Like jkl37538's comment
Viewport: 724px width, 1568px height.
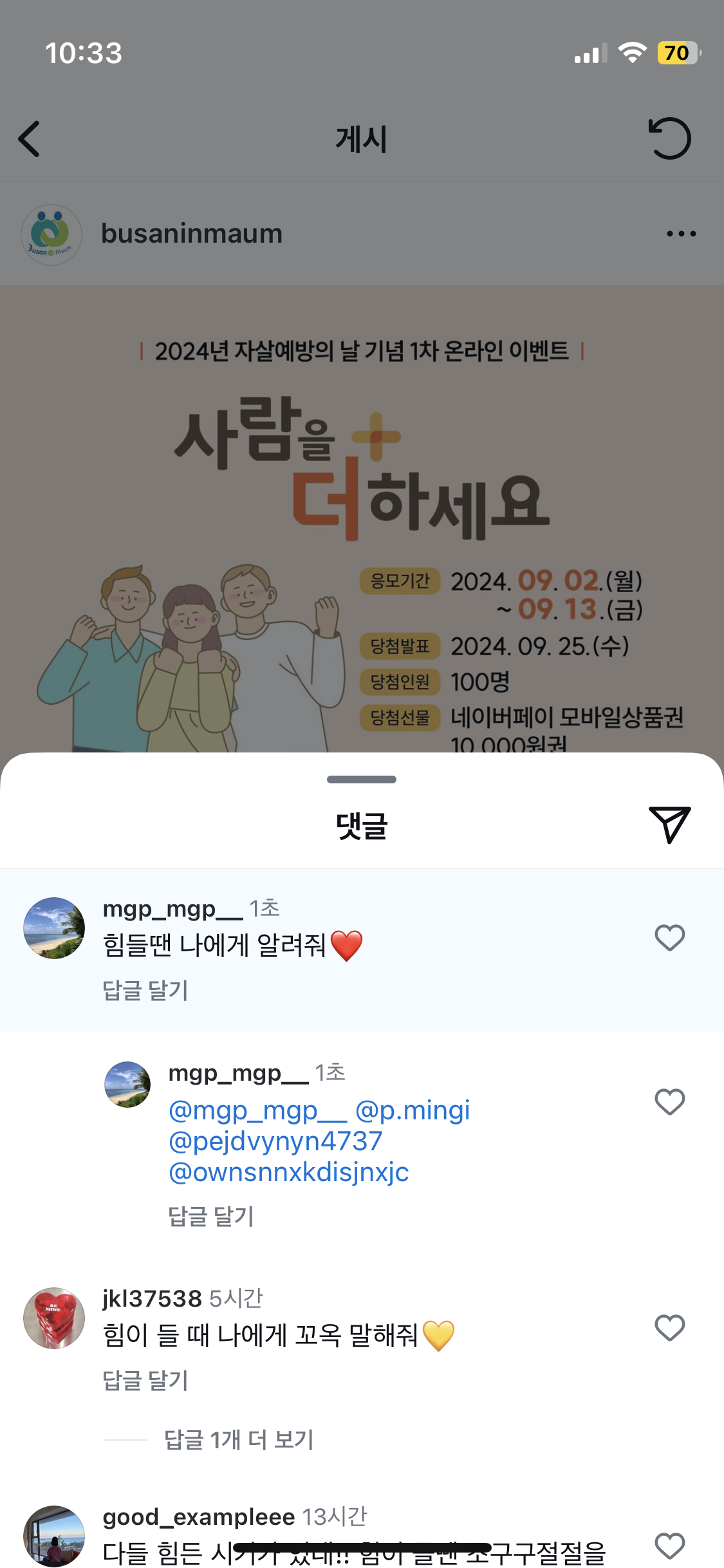[669, 1328]
